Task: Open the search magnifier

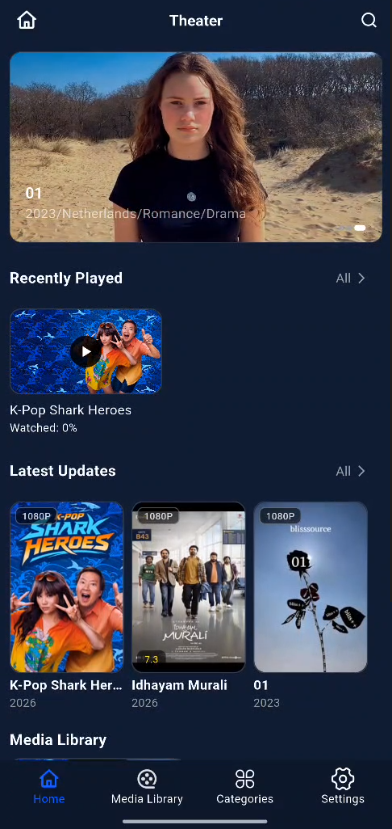Action: click(369, 21)
